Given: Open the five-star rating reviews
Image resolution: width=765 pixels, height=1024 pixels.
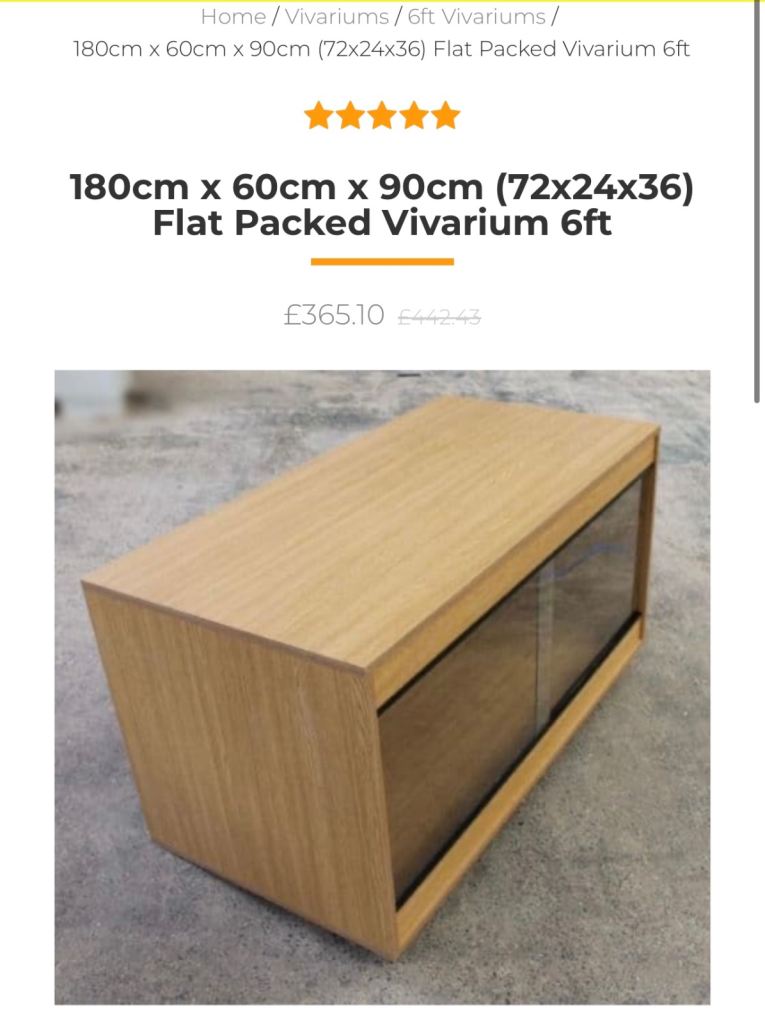Looking at the screenshot, I should (382, 116).
